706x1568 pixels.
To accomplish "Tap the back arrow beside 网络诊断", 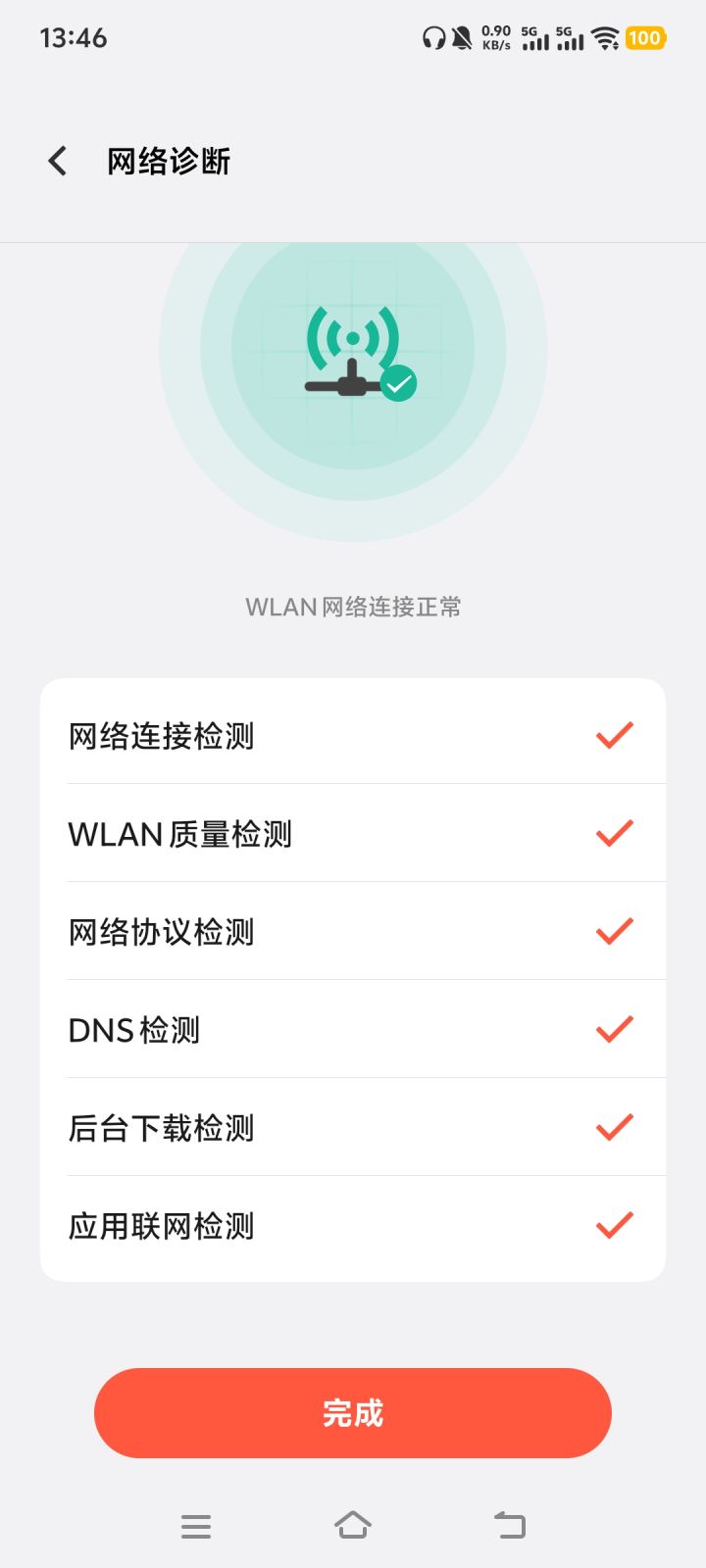I will click(x=56, y=160).
